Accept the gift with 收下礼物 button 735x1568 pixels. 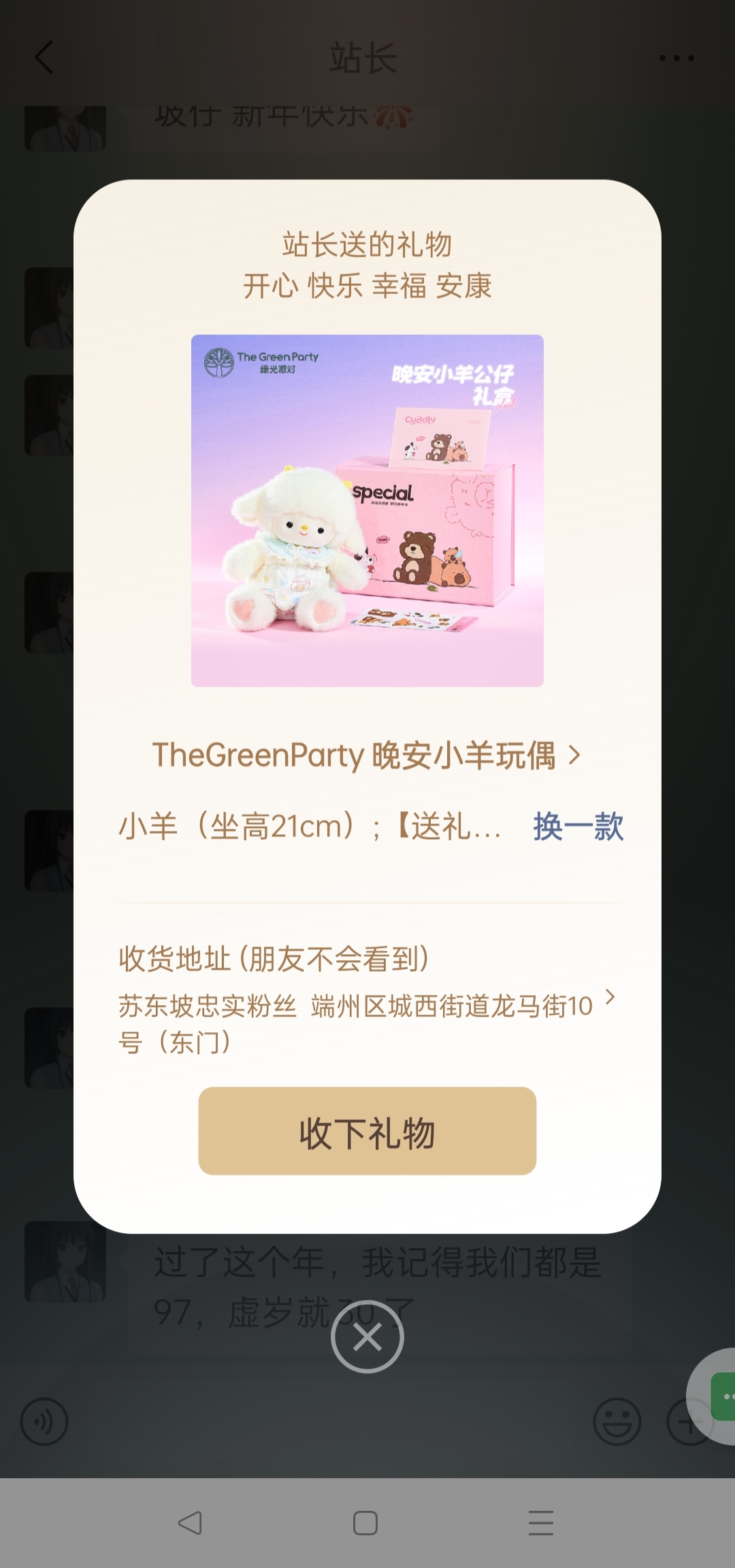[367, 1130]
